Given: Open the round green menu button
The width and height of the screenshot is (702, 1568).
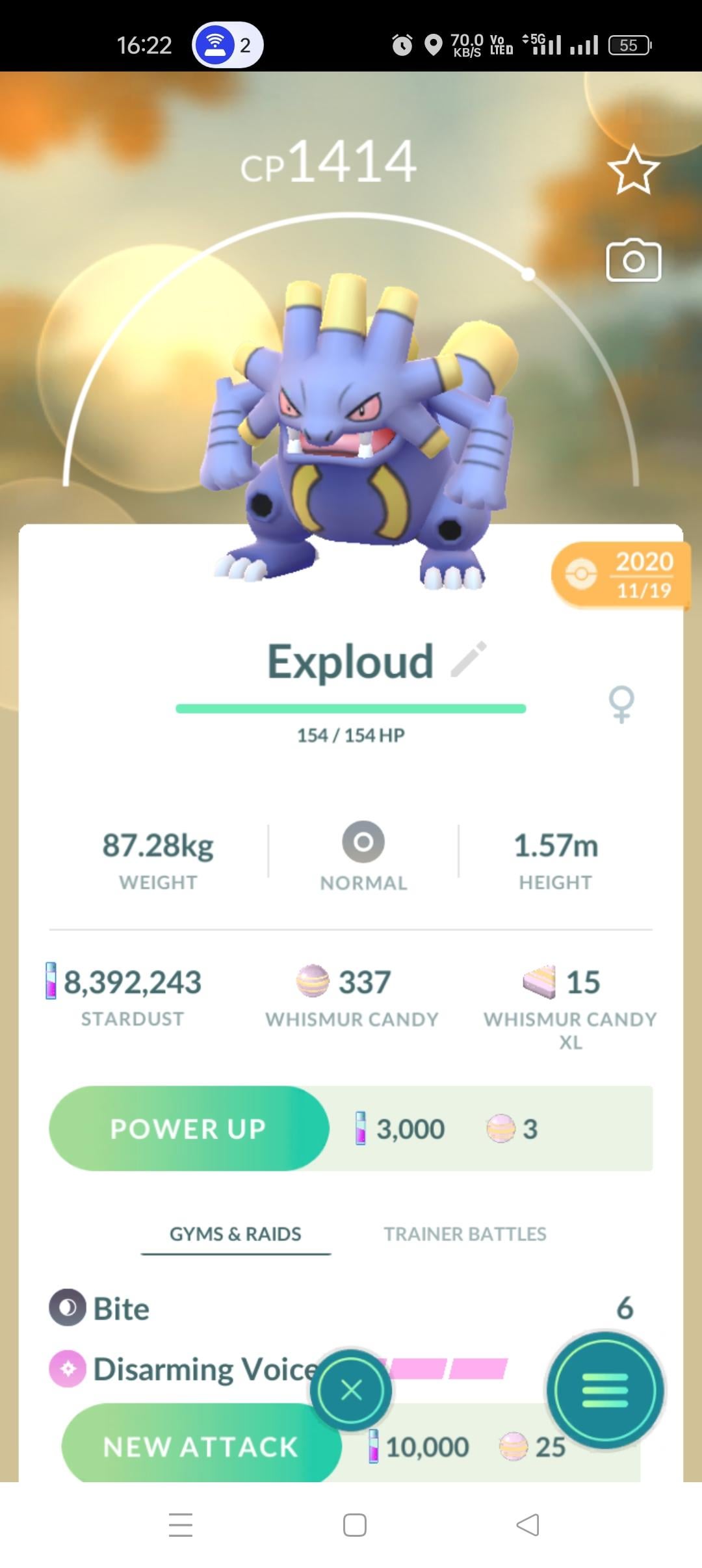Looking at the screenshot, I should 604,1391.
